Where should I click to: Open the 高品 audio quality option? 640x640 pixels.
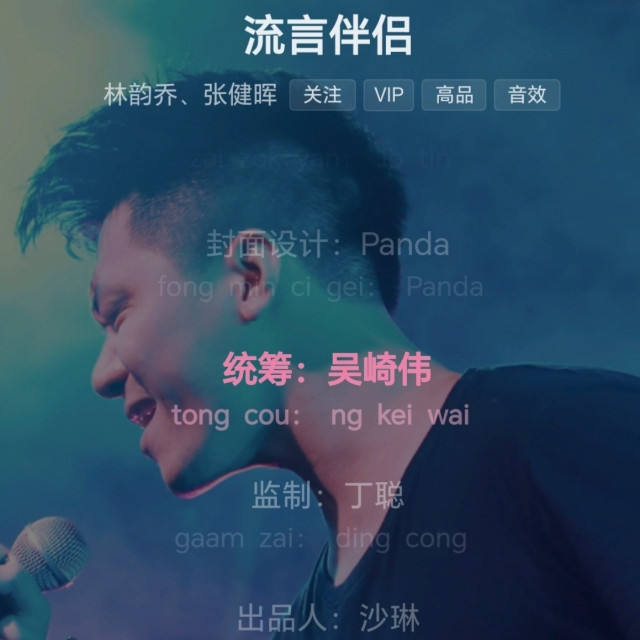[454, 95]
